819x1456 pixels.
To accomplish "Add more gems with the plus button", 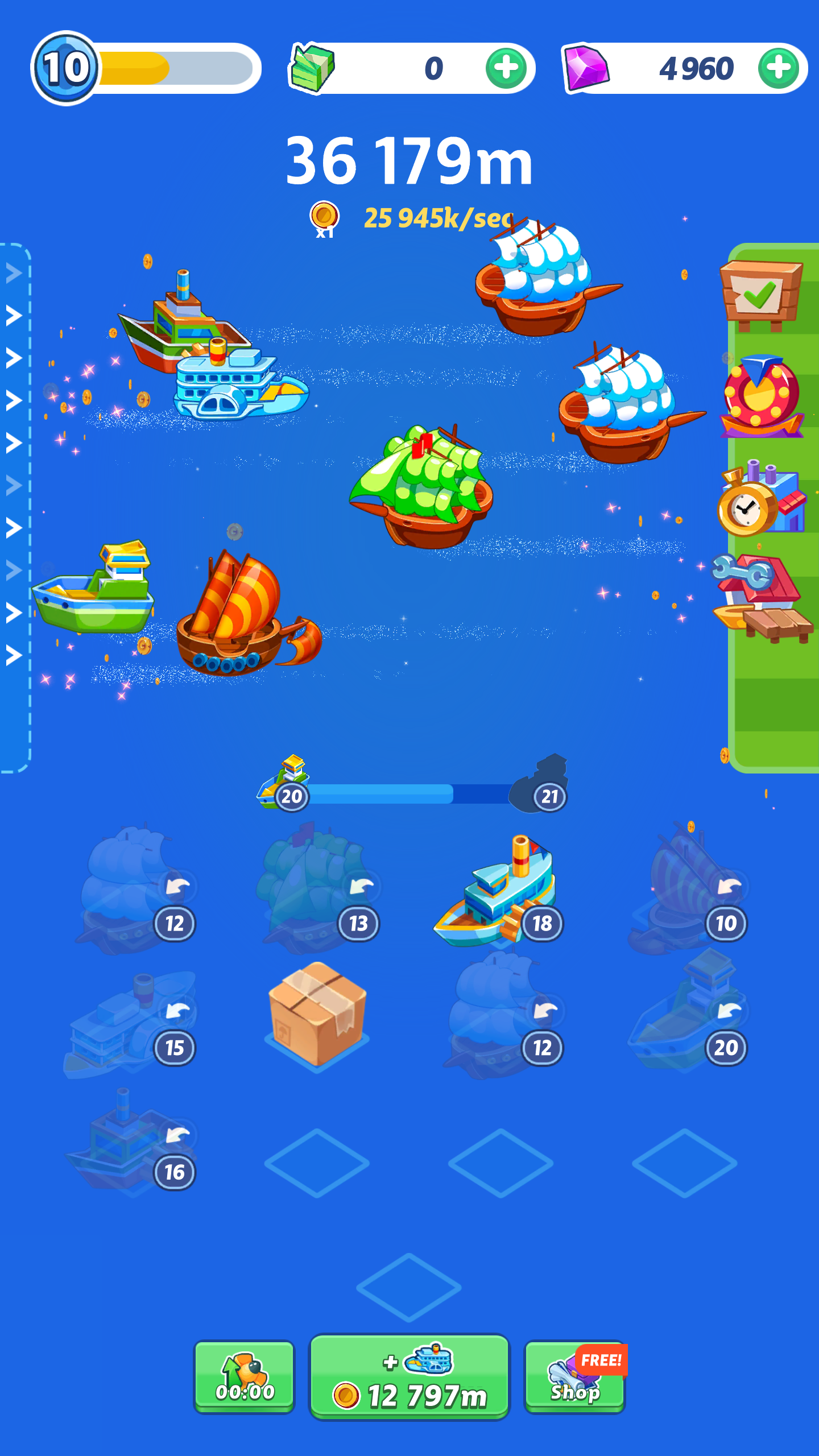I will click(x=778, y=68).
